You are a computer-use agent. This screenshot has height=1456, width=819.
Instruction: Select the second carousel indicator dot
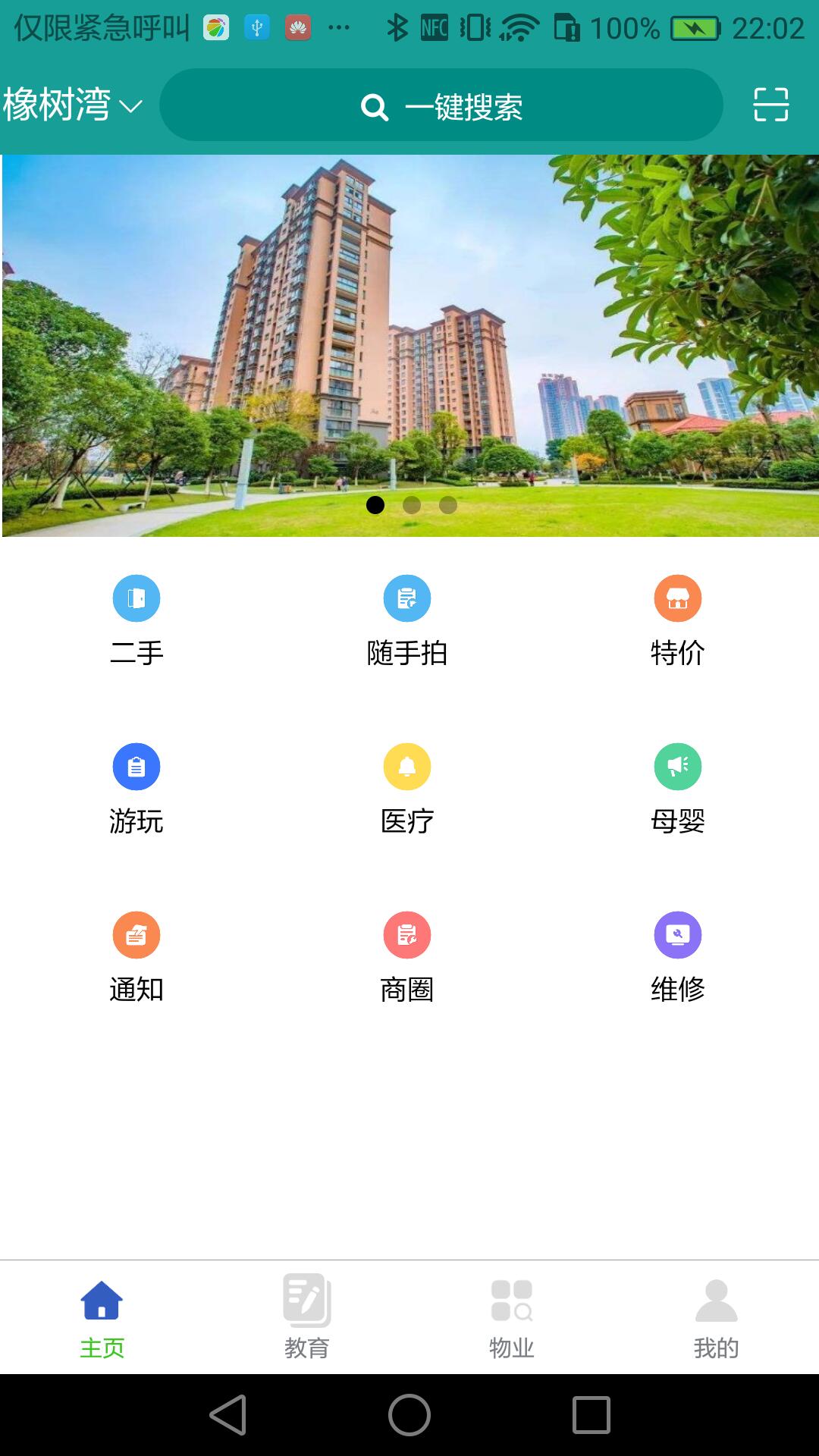coord(412,505)
